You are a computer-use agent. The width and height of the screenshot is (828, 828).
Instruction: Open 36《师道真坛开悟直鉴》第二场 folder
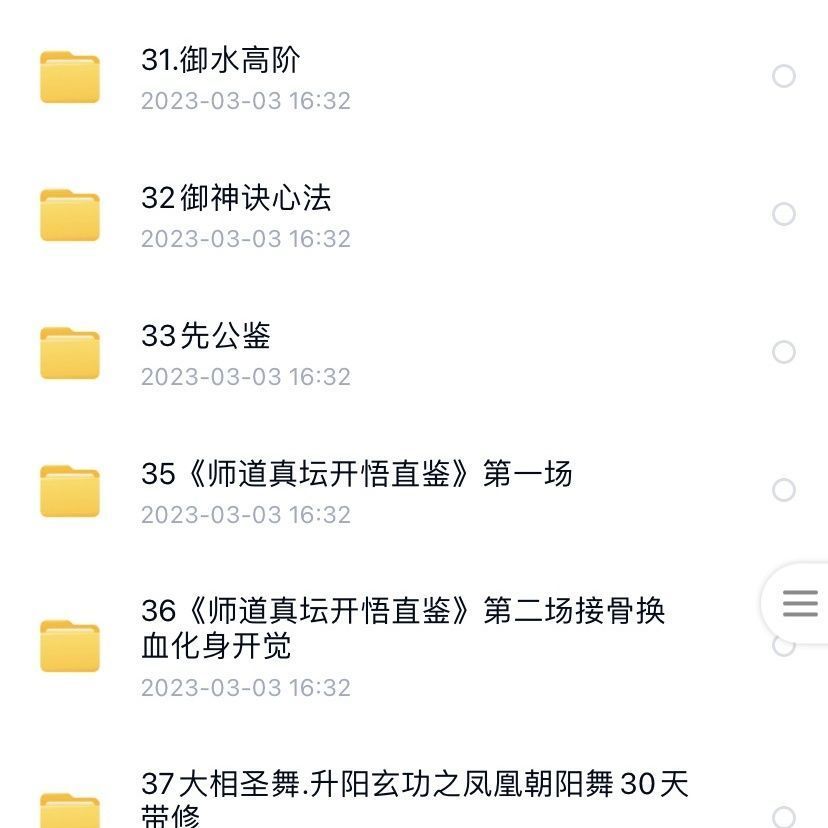[402, 628]
